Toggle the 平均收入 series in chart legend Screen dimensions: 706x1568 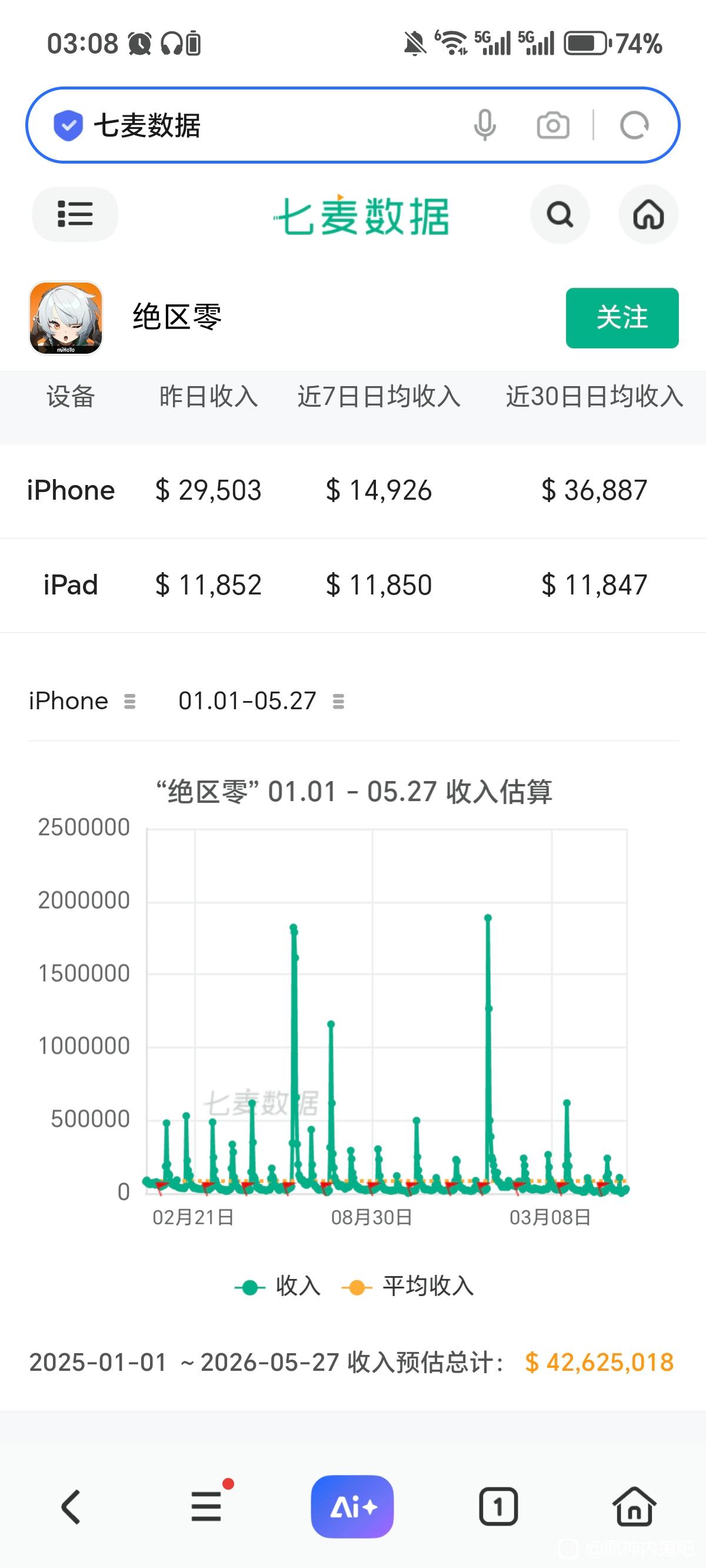(x=408, y=1286)
